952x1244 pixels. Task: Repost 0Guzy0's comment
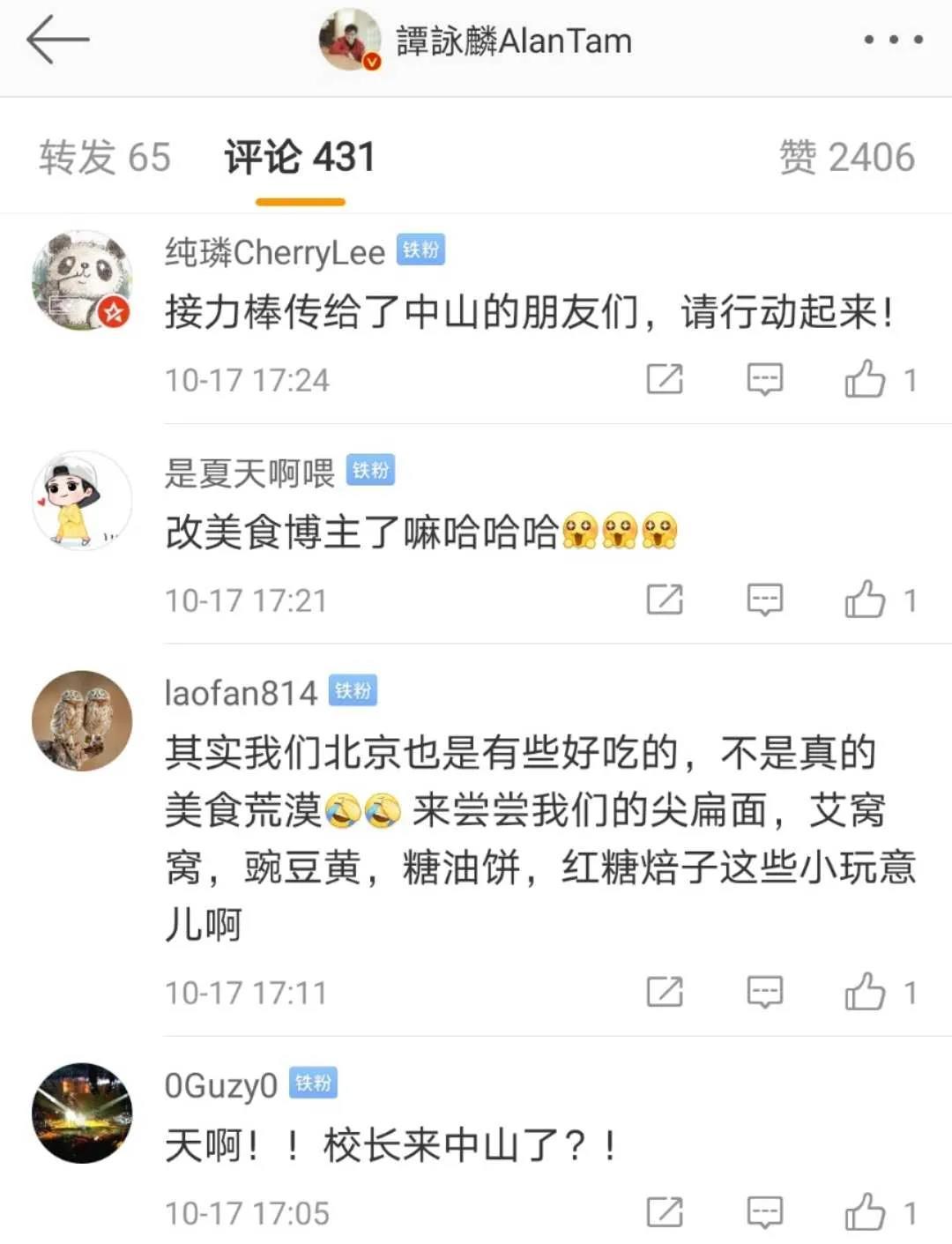tap(665, 1212)
